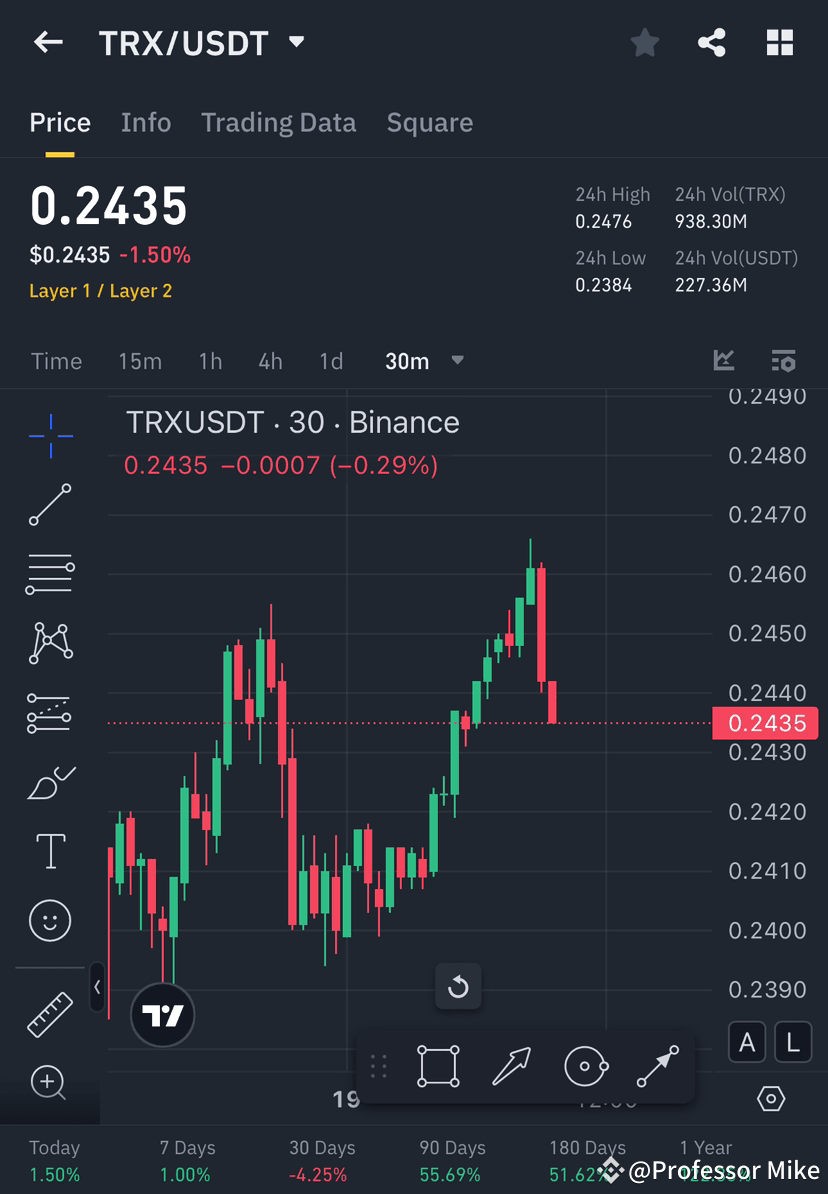The image size is (828, 1194).
Task: Select the trend line drawing tool
Action: [49, 505]
